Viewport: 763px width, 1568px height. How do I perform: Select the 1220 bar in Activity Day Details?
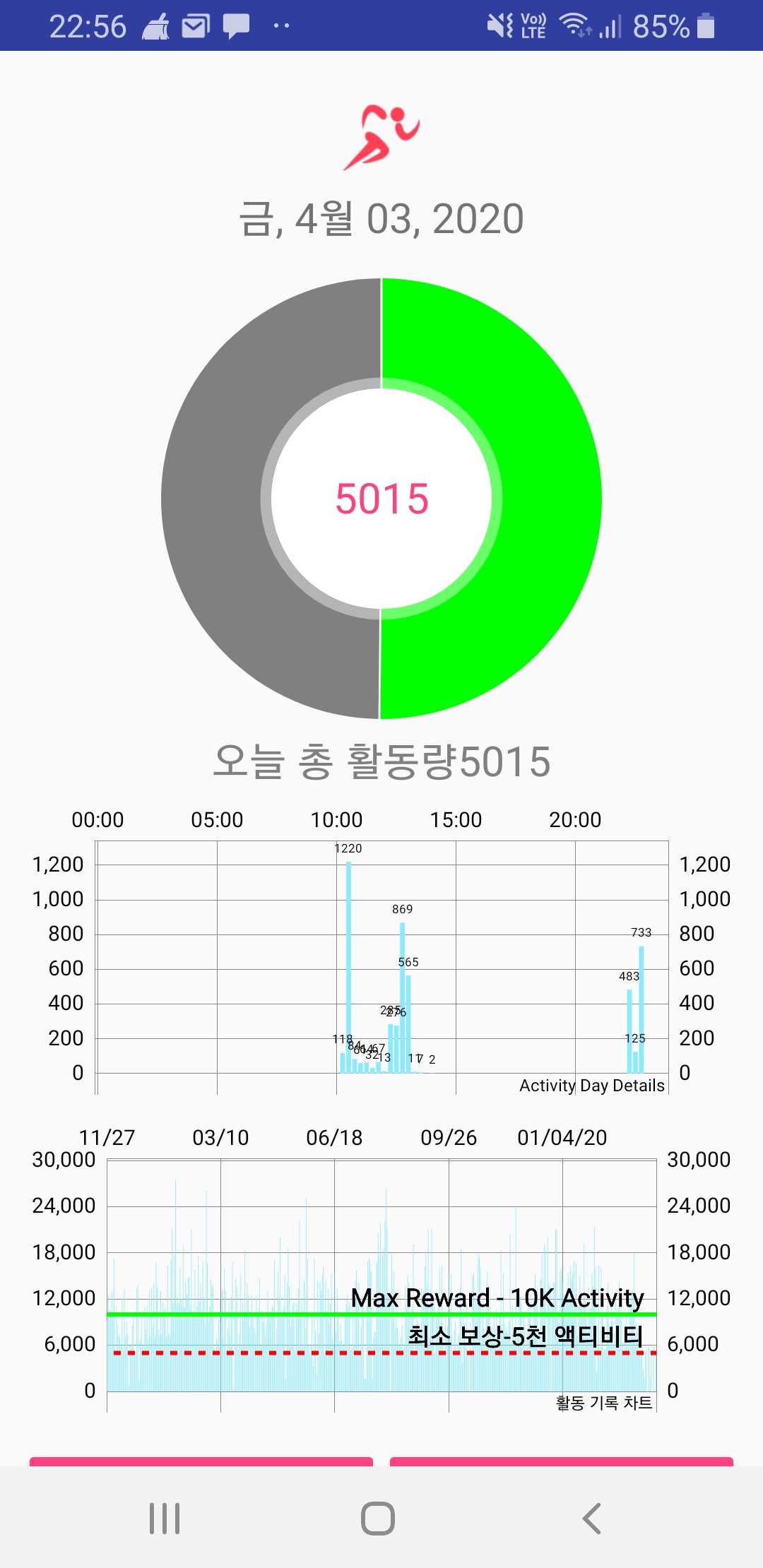point(348,967)
